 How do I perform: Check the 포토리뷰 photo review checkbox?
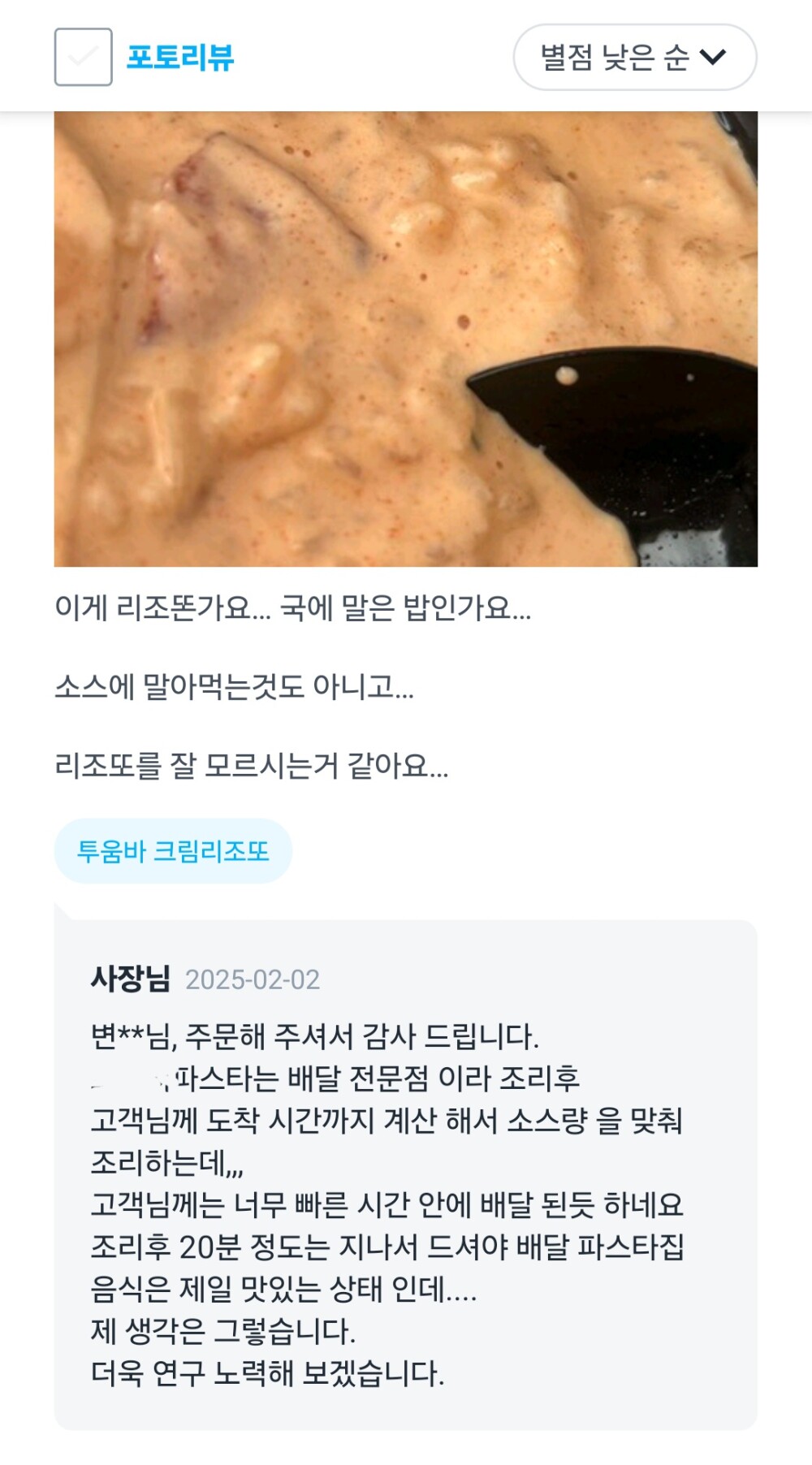point(83,57)
